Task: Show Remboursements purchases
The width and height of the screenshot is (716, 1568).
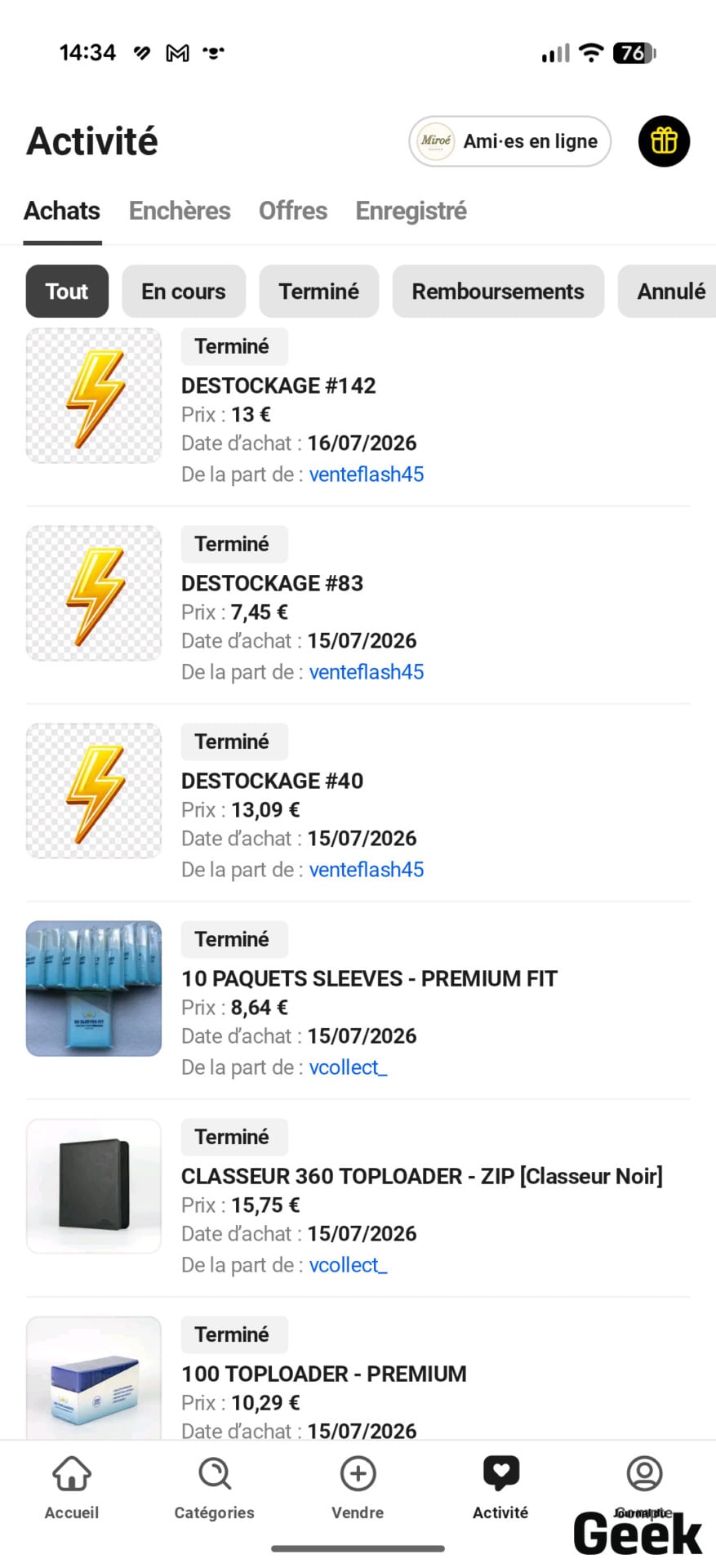Action: (x=498, y=292)
